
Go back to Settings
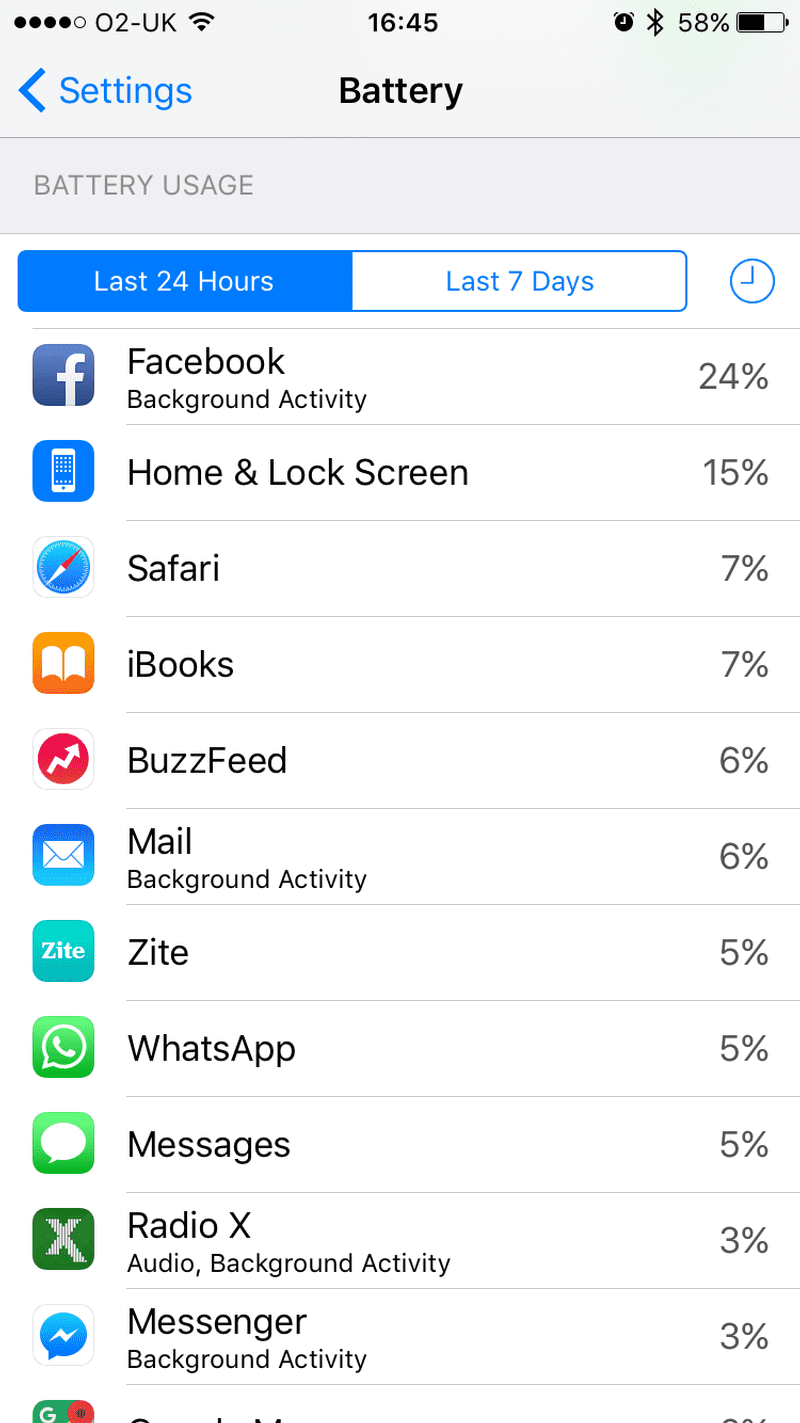(104, 90)
